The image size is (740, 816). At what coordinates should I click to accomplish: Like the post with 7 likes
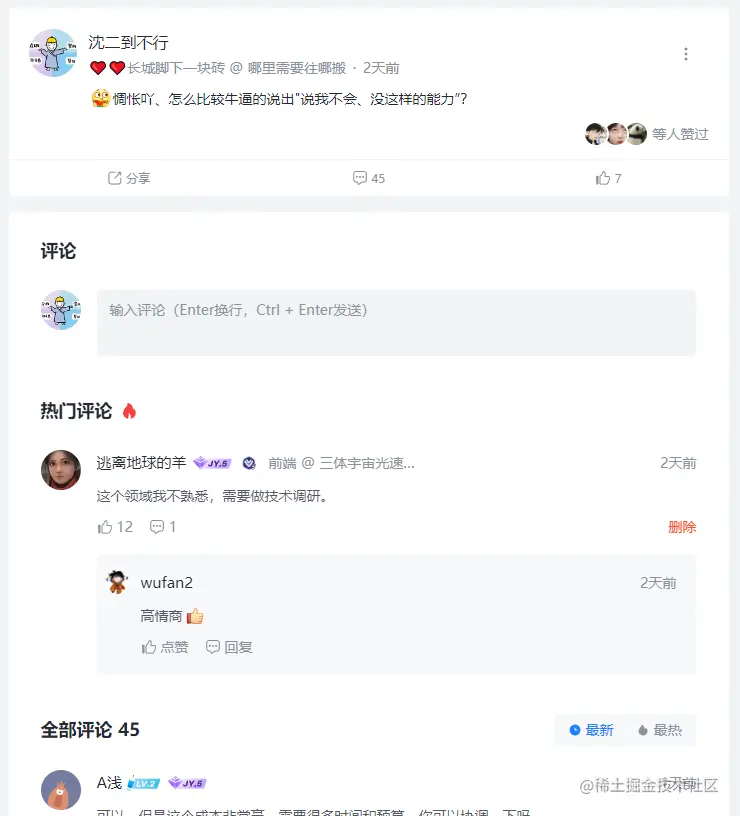coord(609,178)
